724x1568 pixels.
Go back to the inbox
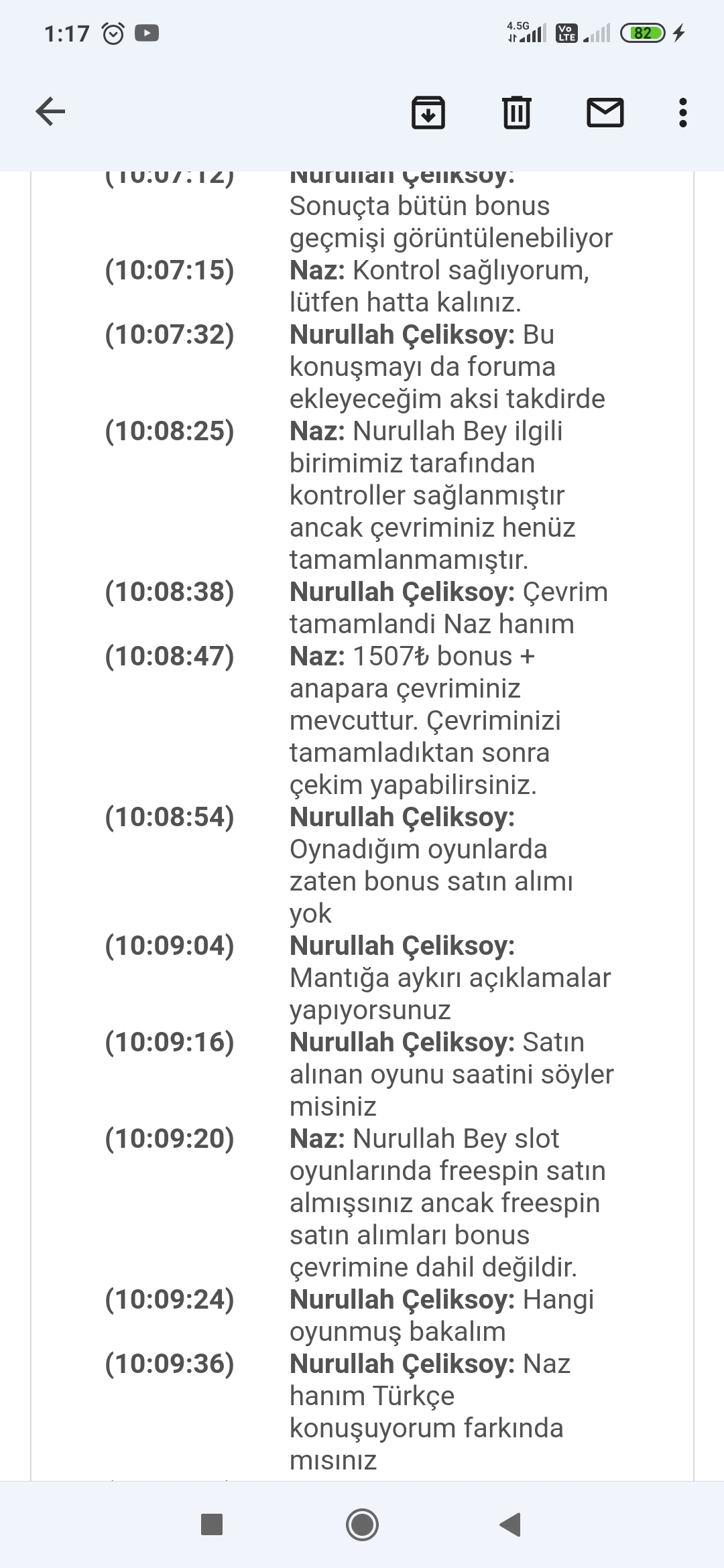coord(50,111)
